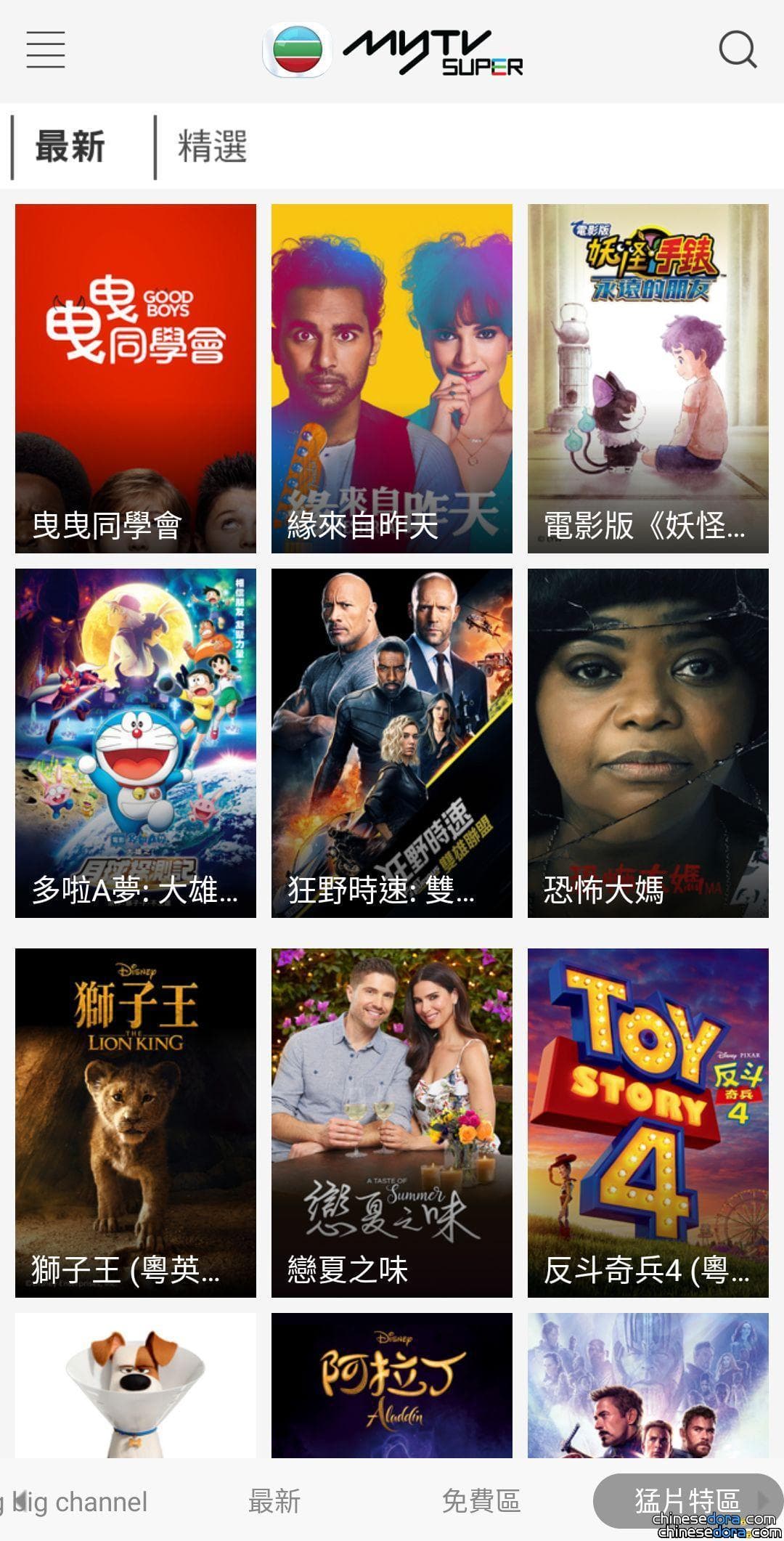Open the 緣來自昨天 movie tile

pos(392,378)
